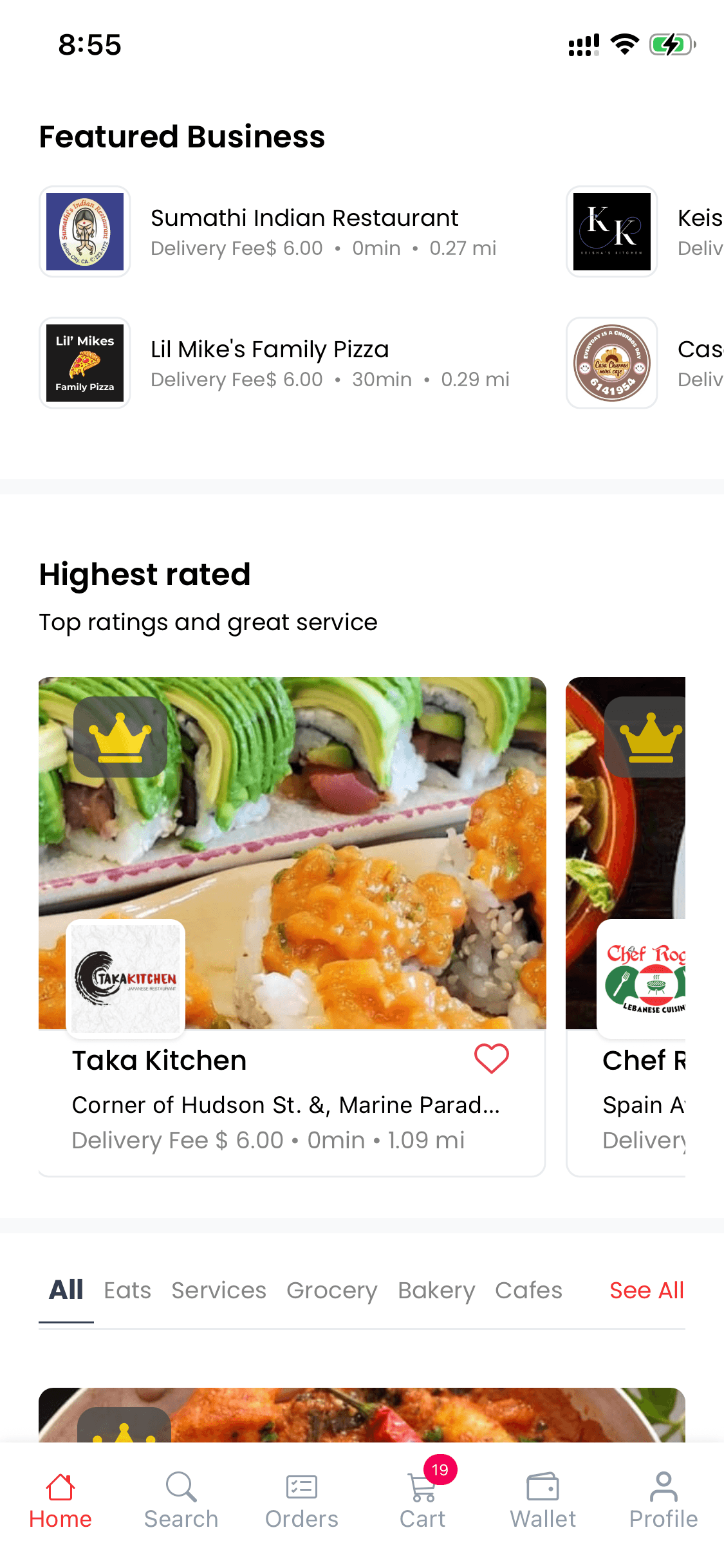The height and width of the screenshot is (1568, 724).
Task: Favorite Taka Kitchen with the heart icon
Action: 491,1059
